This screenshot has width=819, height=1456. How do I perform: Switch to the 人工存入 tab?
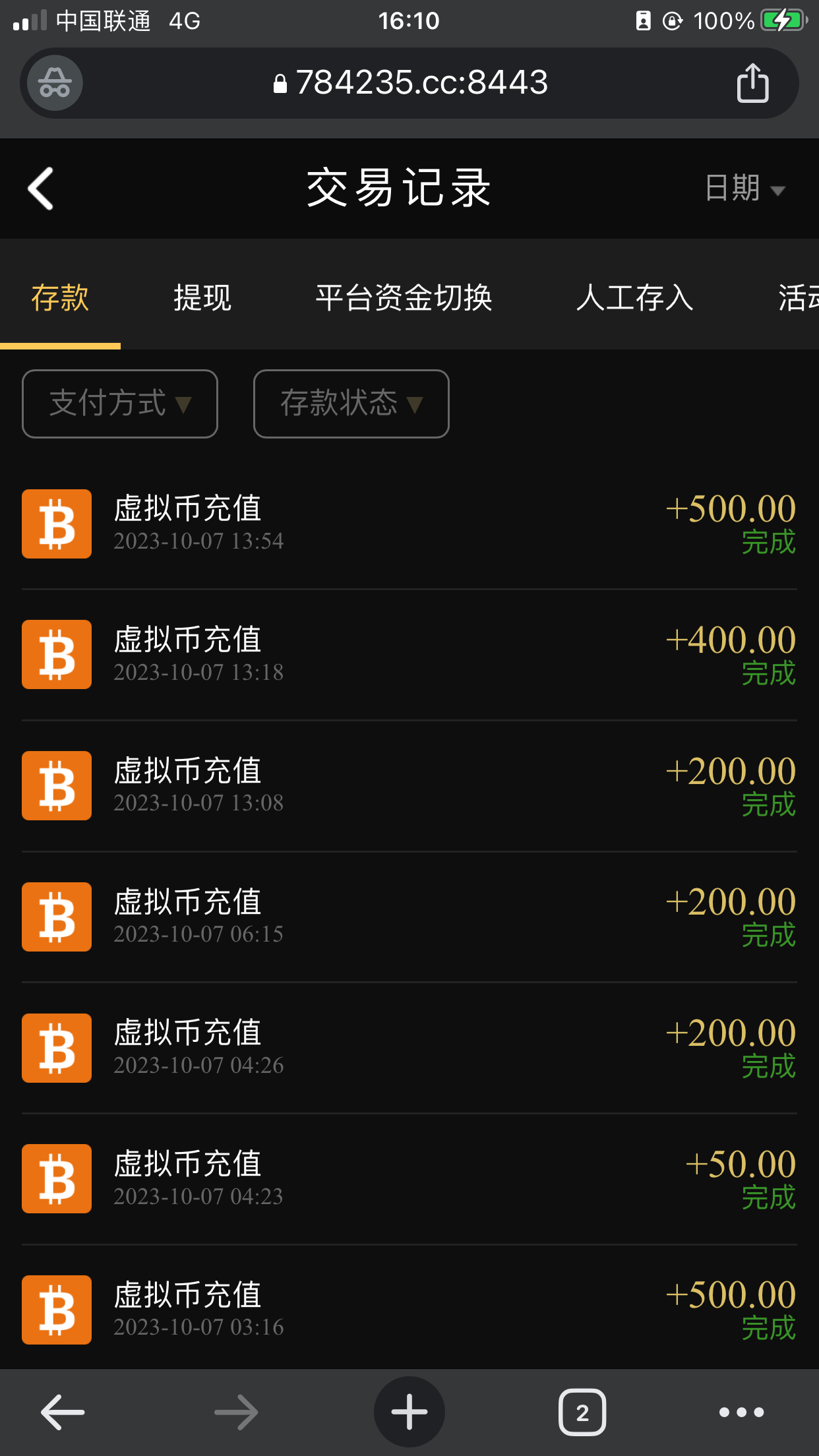[x=634, y=297]
